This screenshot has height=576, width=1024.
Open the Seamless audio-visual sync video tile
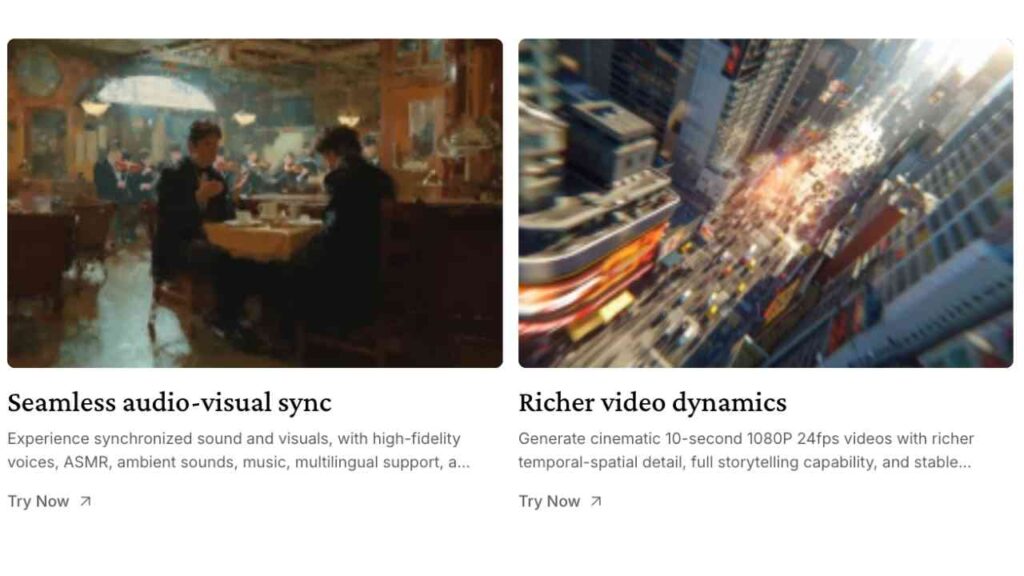click(254, 203)
